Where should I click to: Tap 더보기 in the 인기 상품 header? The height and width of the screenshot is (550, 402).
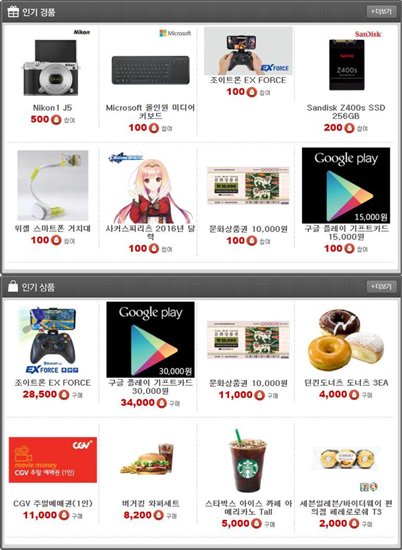(382, 287)
